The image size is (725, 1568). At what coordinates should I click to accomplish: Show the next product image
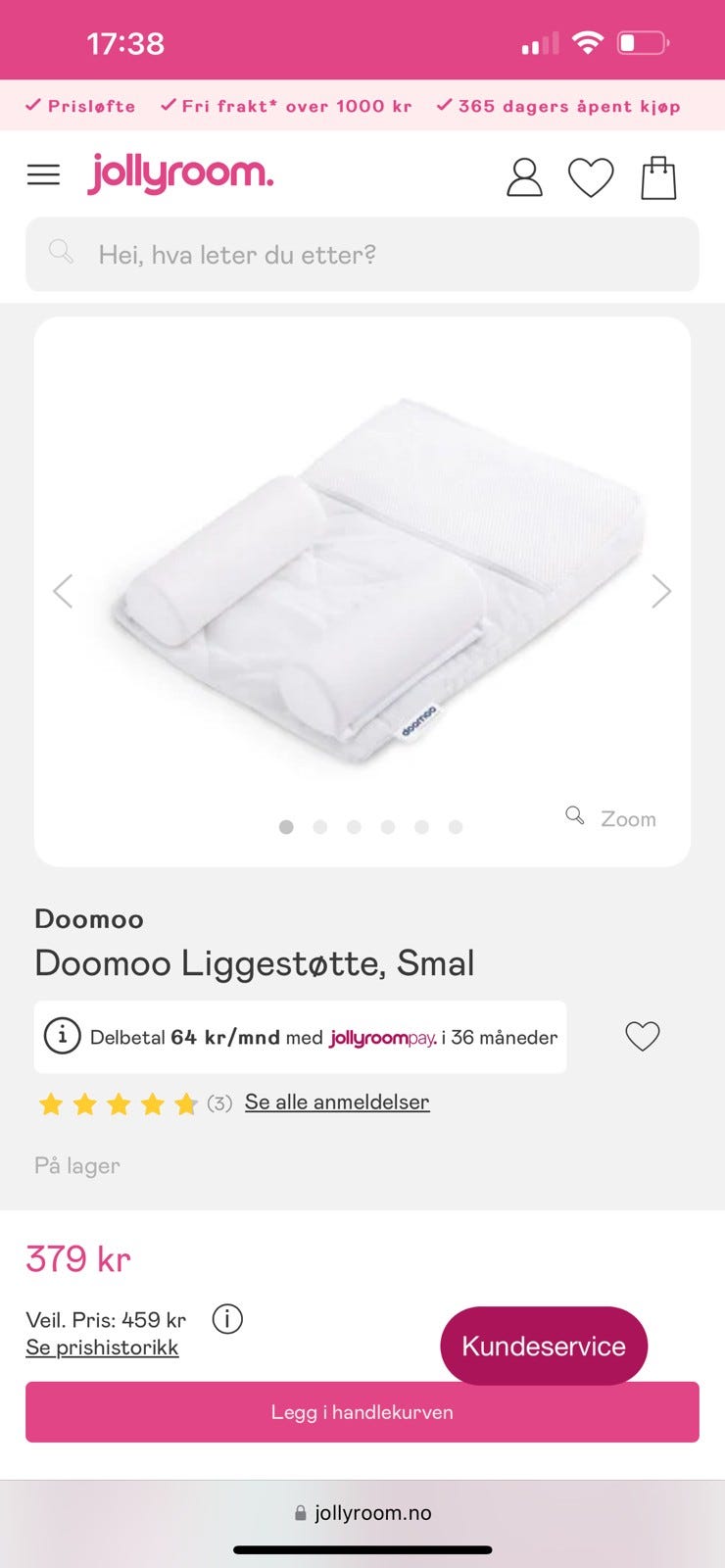pos(661,591)
